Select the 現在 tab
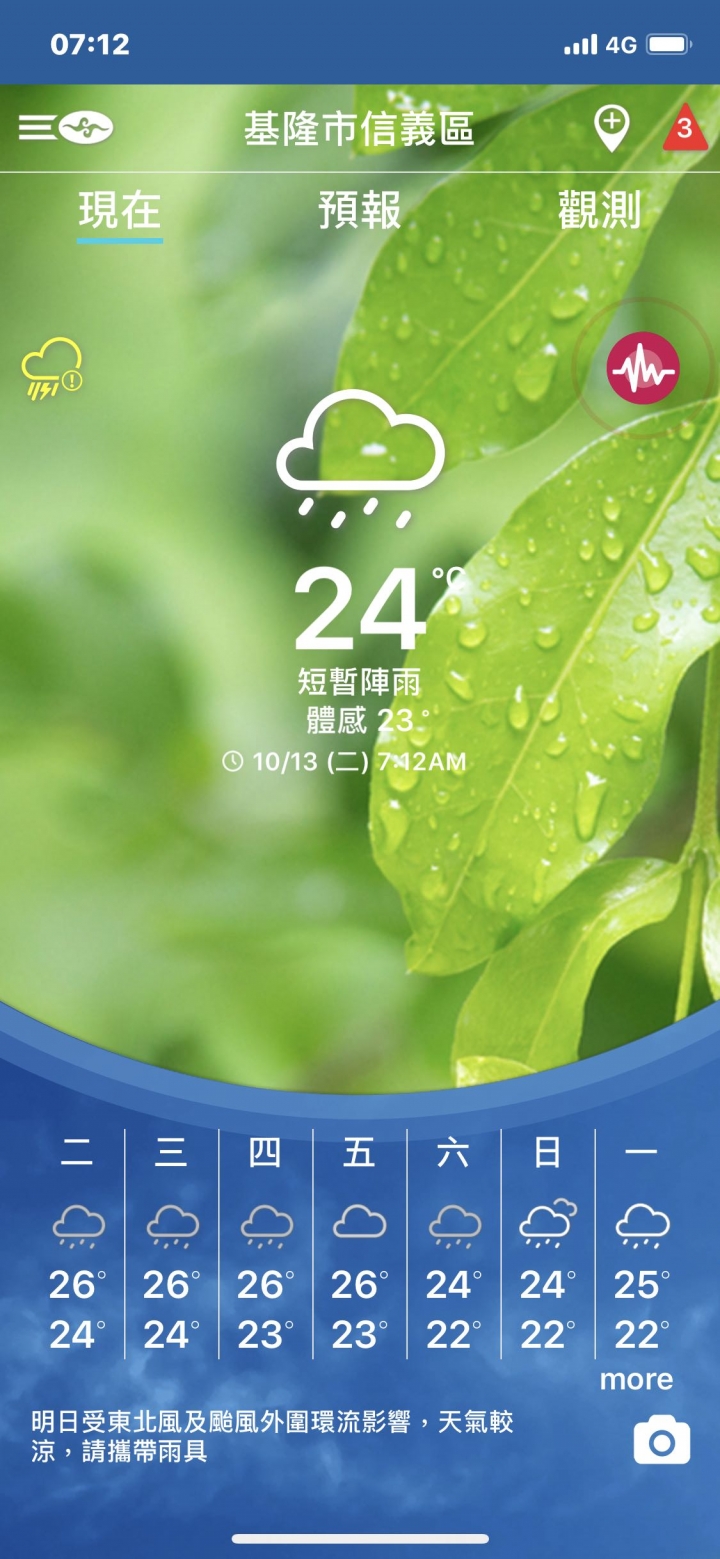 point(120,211)
